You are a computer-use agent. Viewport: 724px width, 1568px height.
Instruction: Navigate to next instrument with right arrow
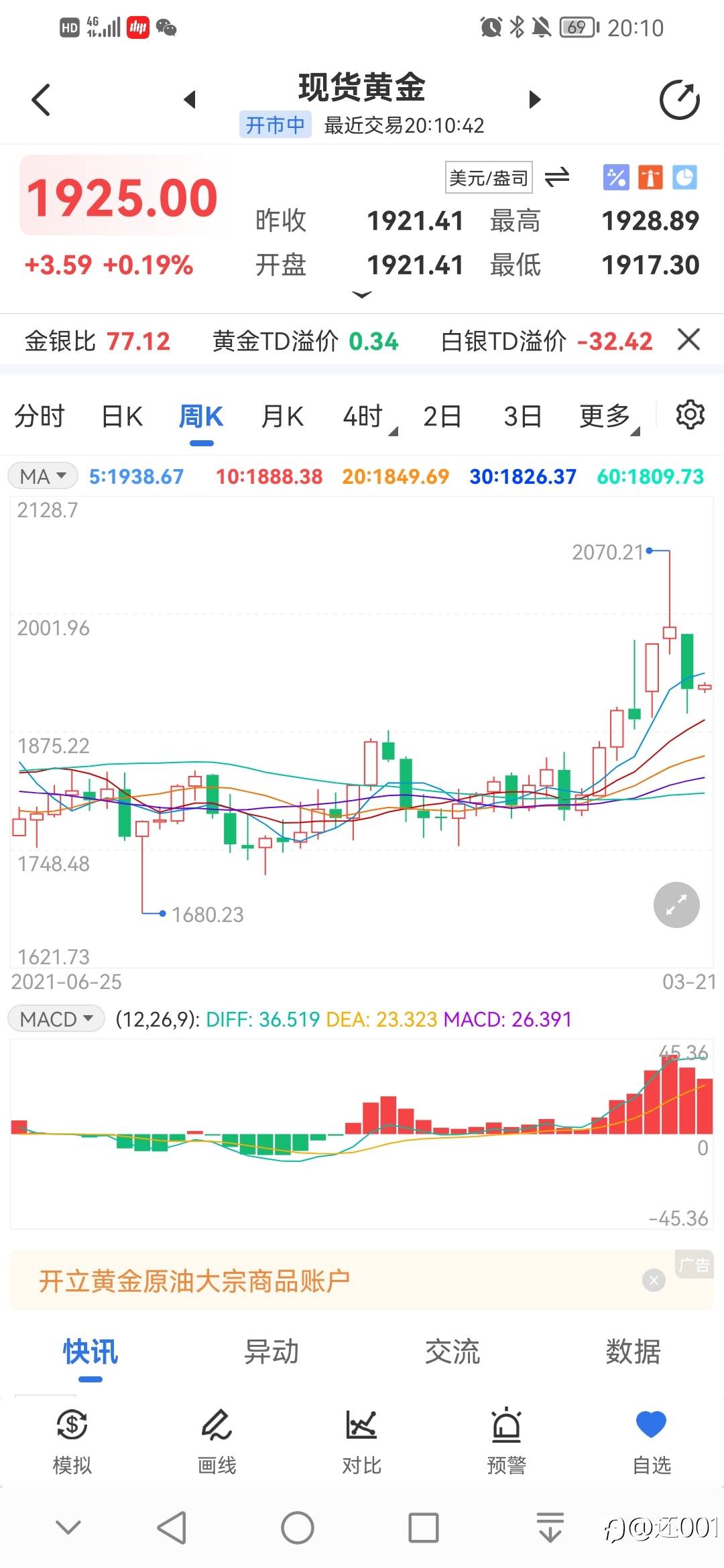click(534, 98)
